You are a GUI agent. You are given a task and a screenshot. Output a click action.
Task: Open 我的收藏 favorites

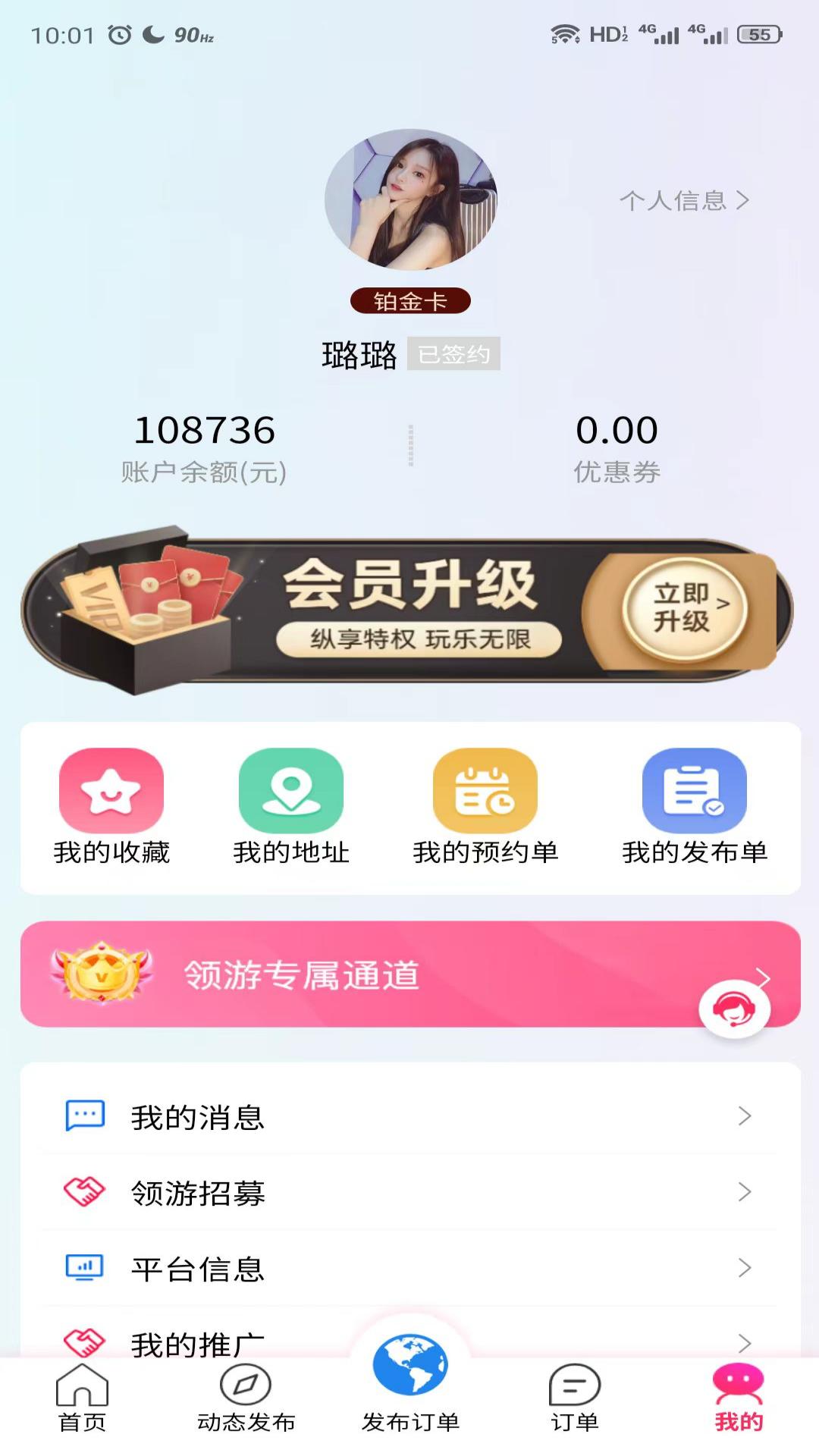click(111, 807)
